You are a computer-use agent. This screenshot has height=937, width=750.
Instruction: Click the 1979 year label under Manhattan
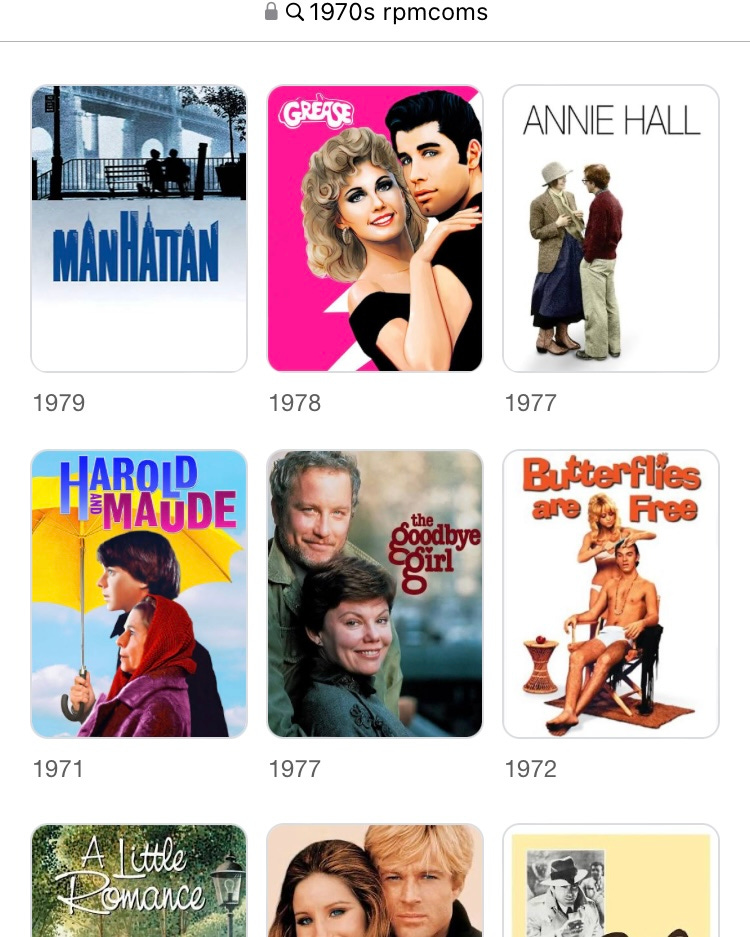point(58,403)
